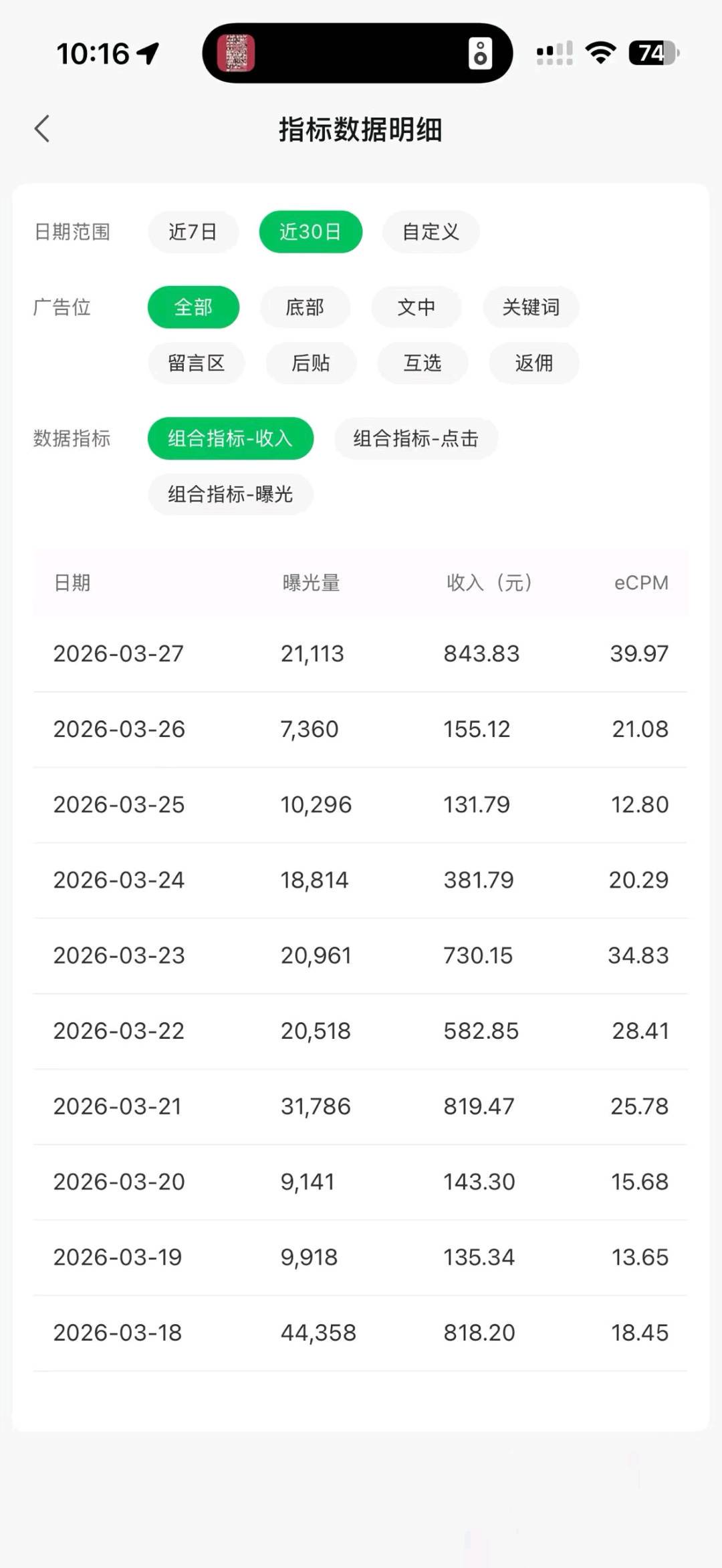Choose the 近30日 date range chip
The width and height of the screenshot is (722, 1568).
pyautogui.click(x=310, y=232)
